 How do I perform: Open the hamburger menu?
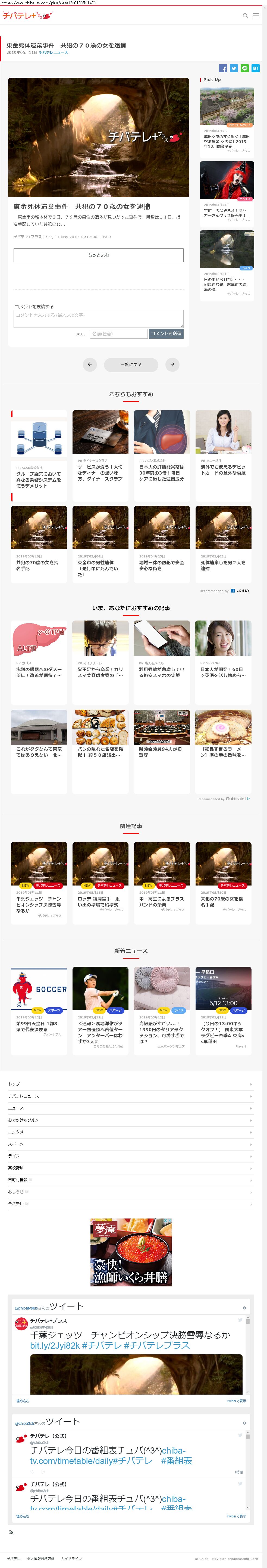(256, 16)
